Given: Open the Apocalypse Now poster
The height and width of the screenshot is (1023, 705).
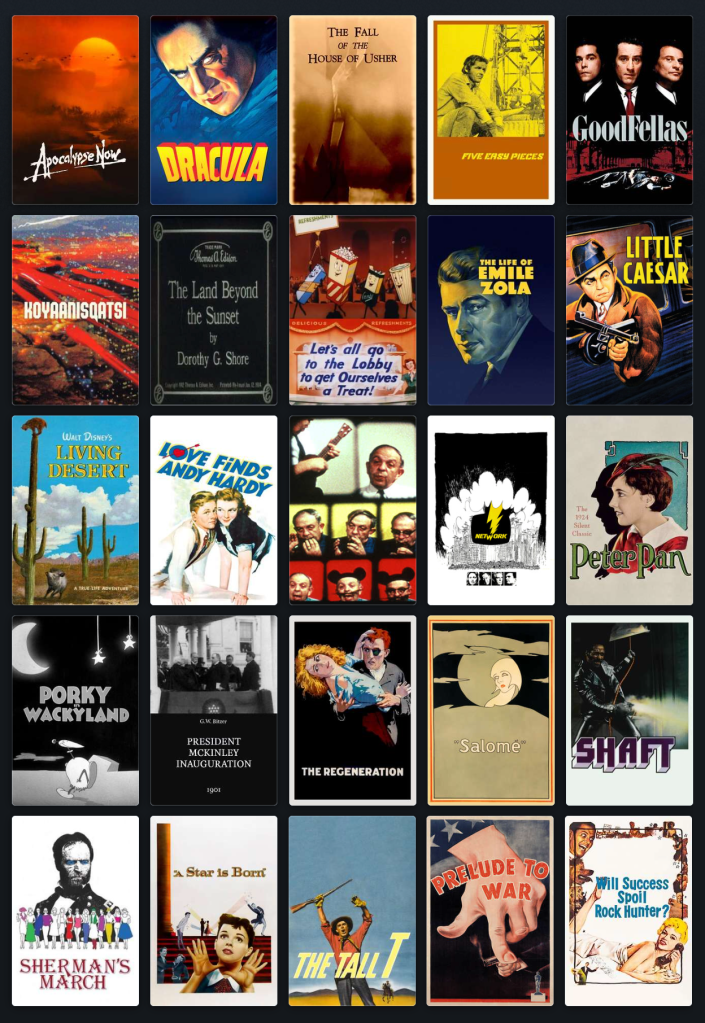Looking at the screenshot, I should pos(75,110).
